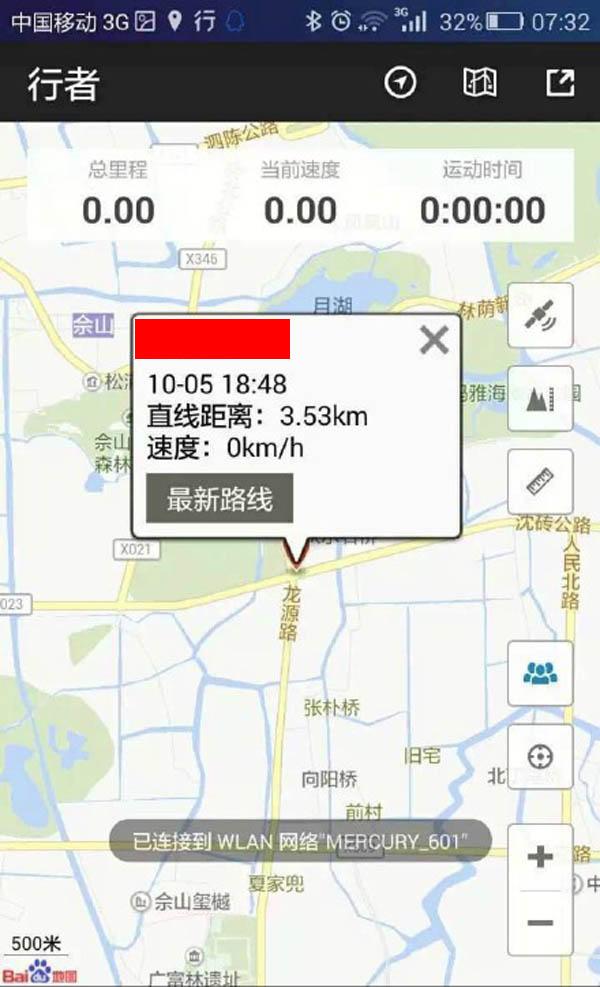Viewport: 600px width, 987px height.
Task: Zoom in with the plus button
Action: 540,857
